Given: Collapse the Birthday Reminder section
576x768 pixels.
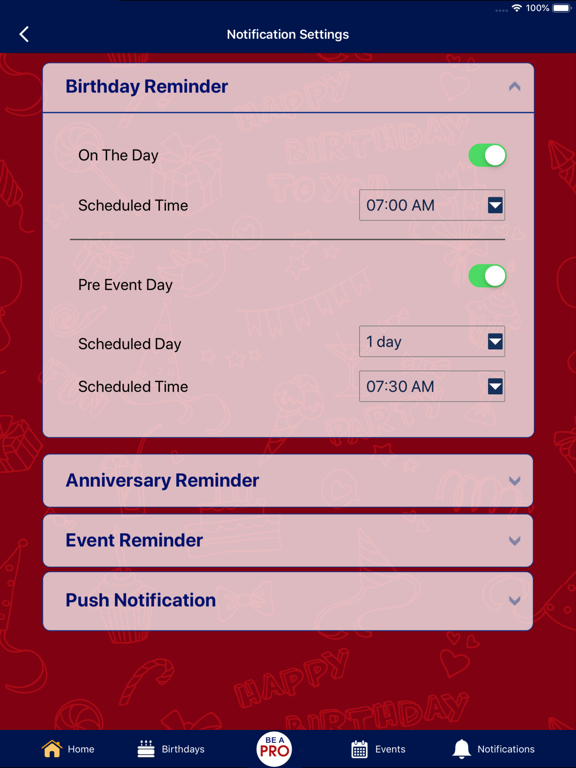Looking at the screenshot, I should [288, 87].
